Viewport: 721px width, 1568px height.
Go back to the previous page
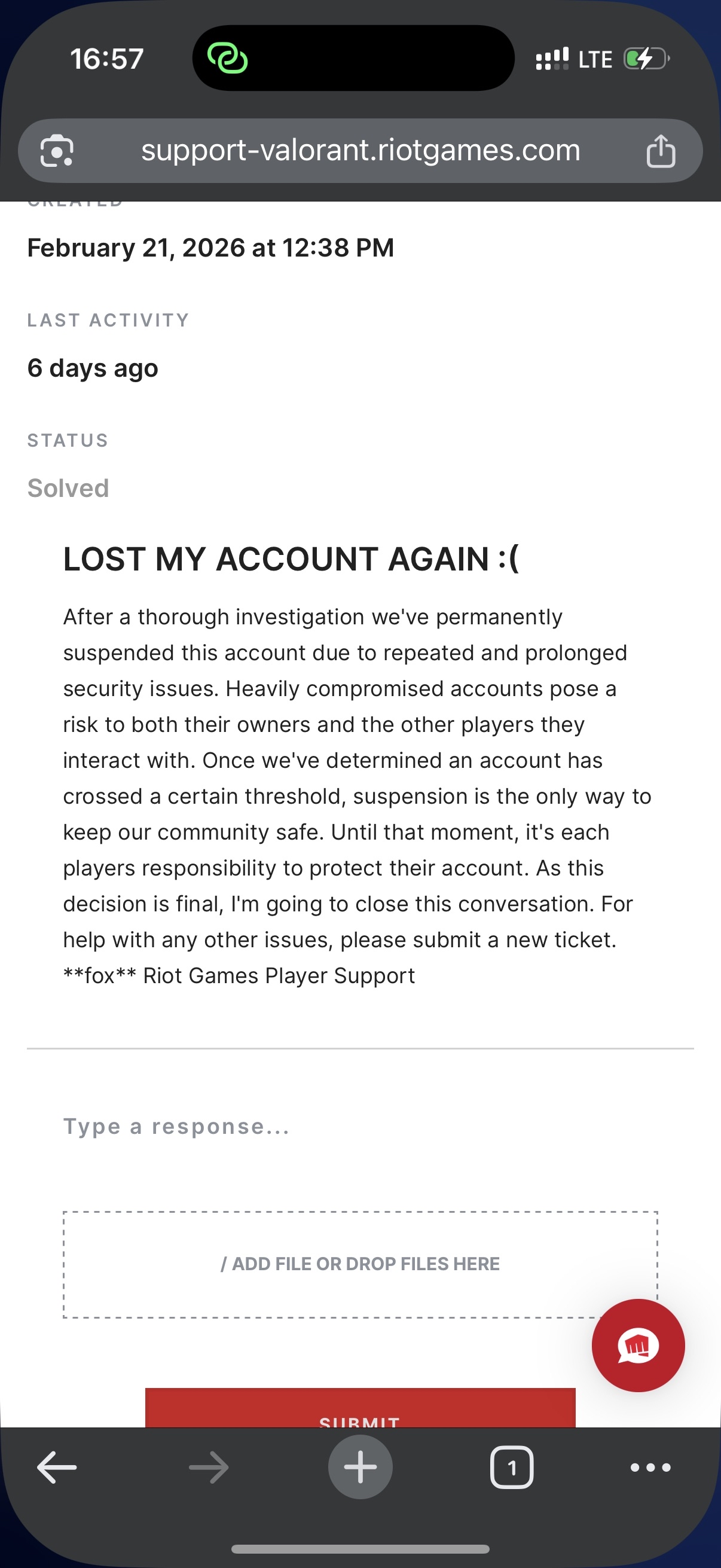pyautogui.click(x=57, y=1468)
